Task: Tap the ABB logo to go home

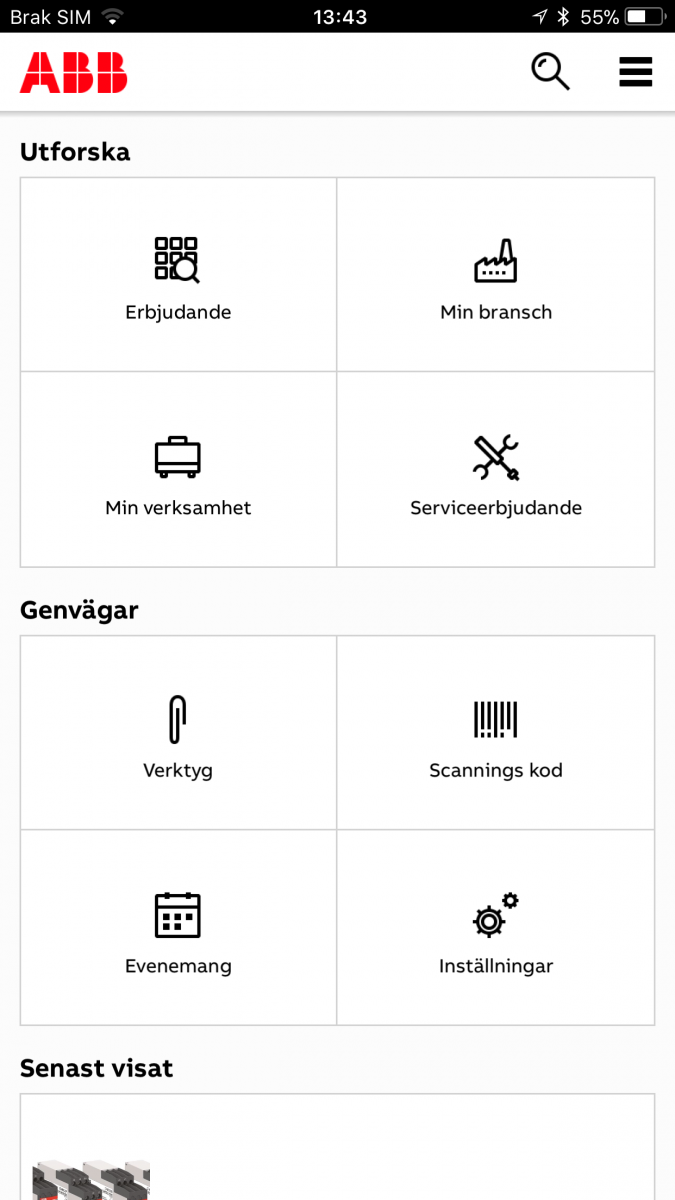Action: [x=74, y=72]
